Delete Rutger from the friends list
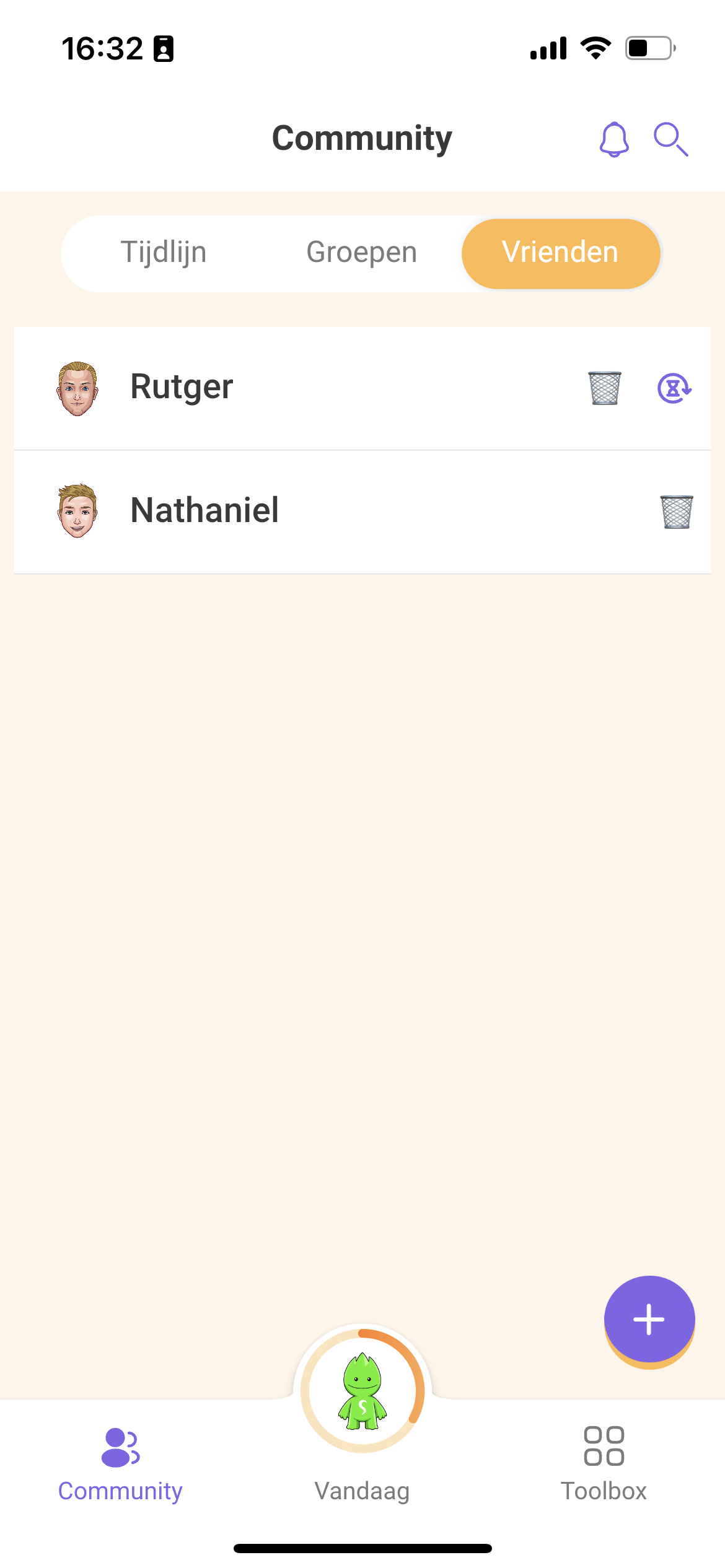Image resolution: width=725 pixels, height=1568 pixels. point(604,388)
